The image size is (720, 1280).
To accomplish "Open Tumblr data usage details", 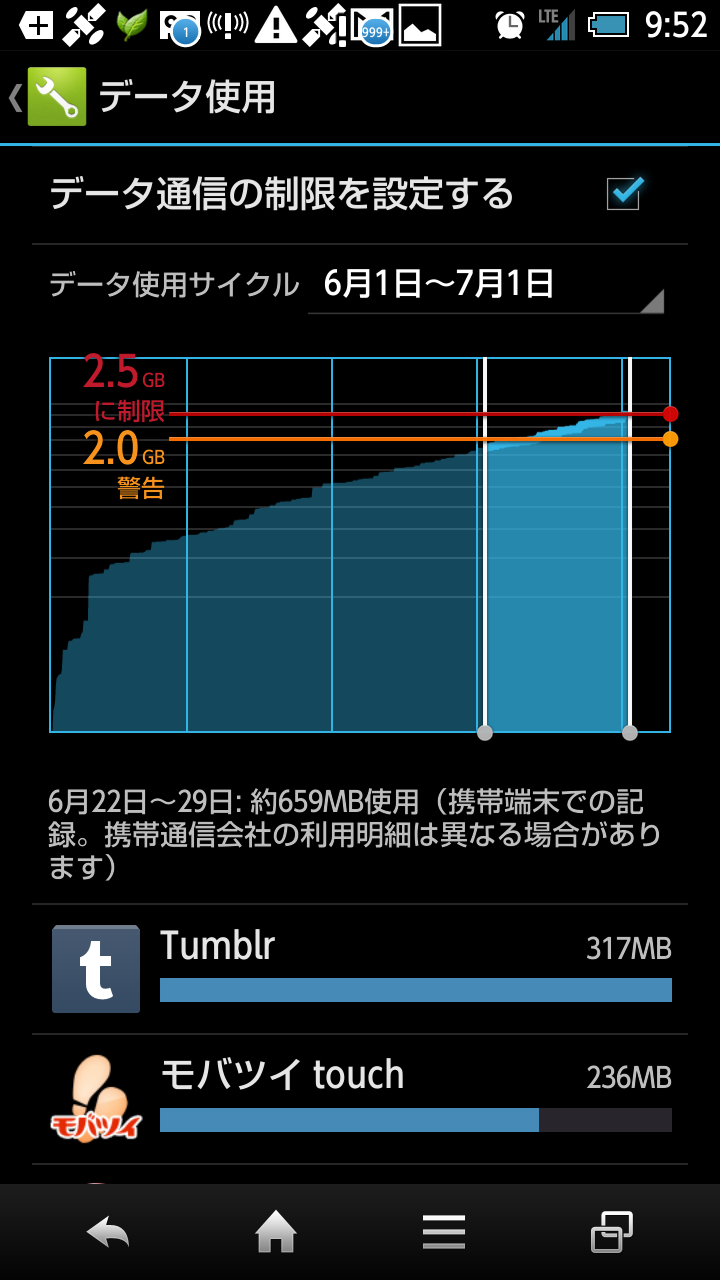I will (360, 969).
